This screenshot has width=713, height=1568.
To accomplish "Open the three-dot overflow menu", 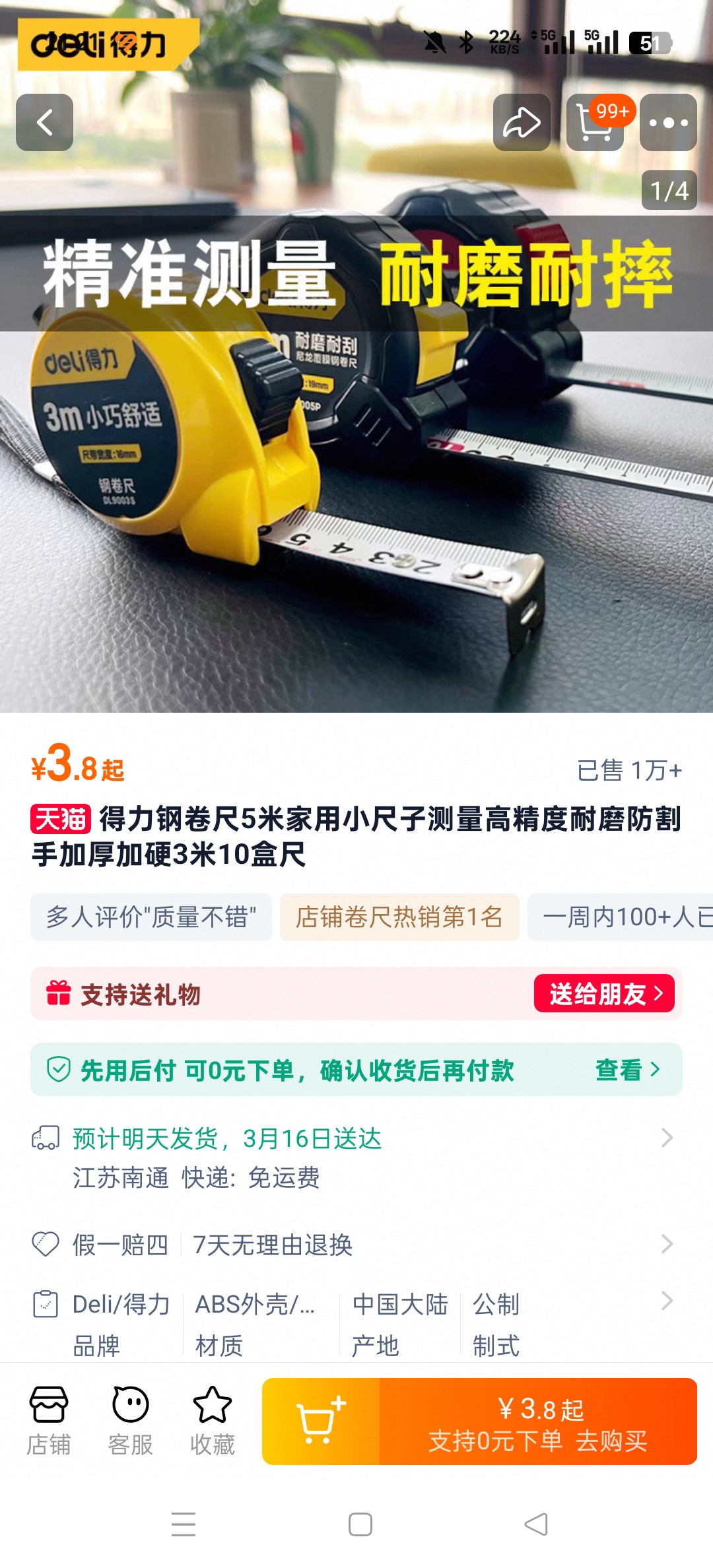I will [668, 122].
